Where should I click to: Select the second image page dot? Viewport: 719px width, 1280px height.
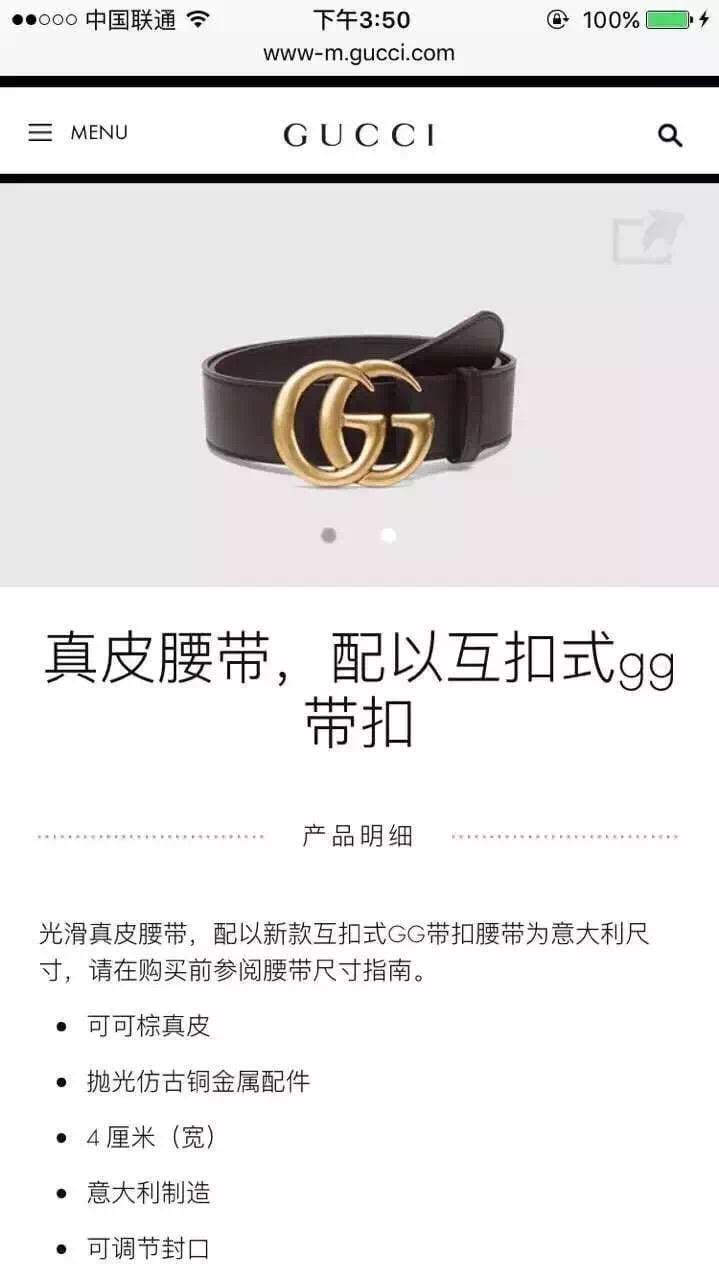[x=388, y=535]
